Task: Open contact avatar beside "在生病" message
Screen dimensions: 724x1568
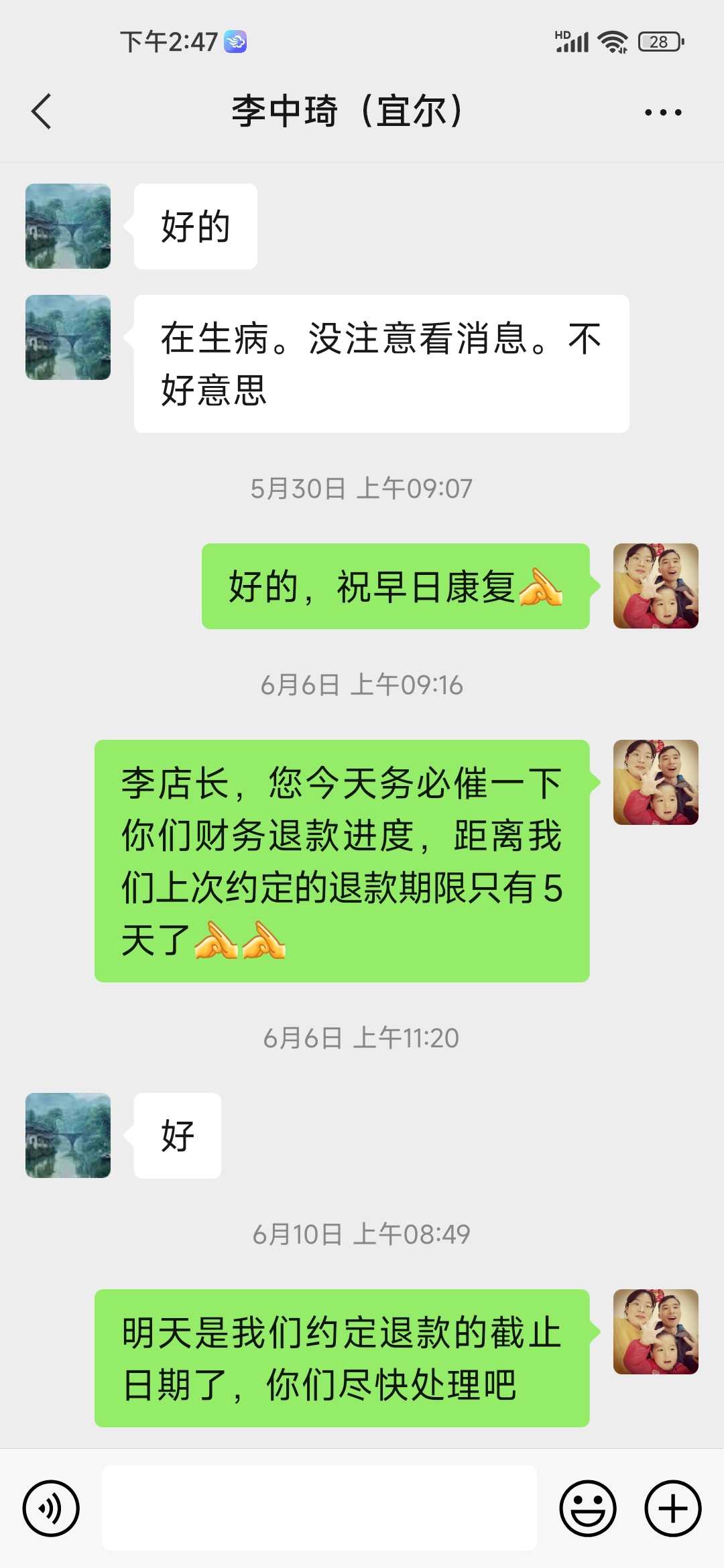Action: 68,338
